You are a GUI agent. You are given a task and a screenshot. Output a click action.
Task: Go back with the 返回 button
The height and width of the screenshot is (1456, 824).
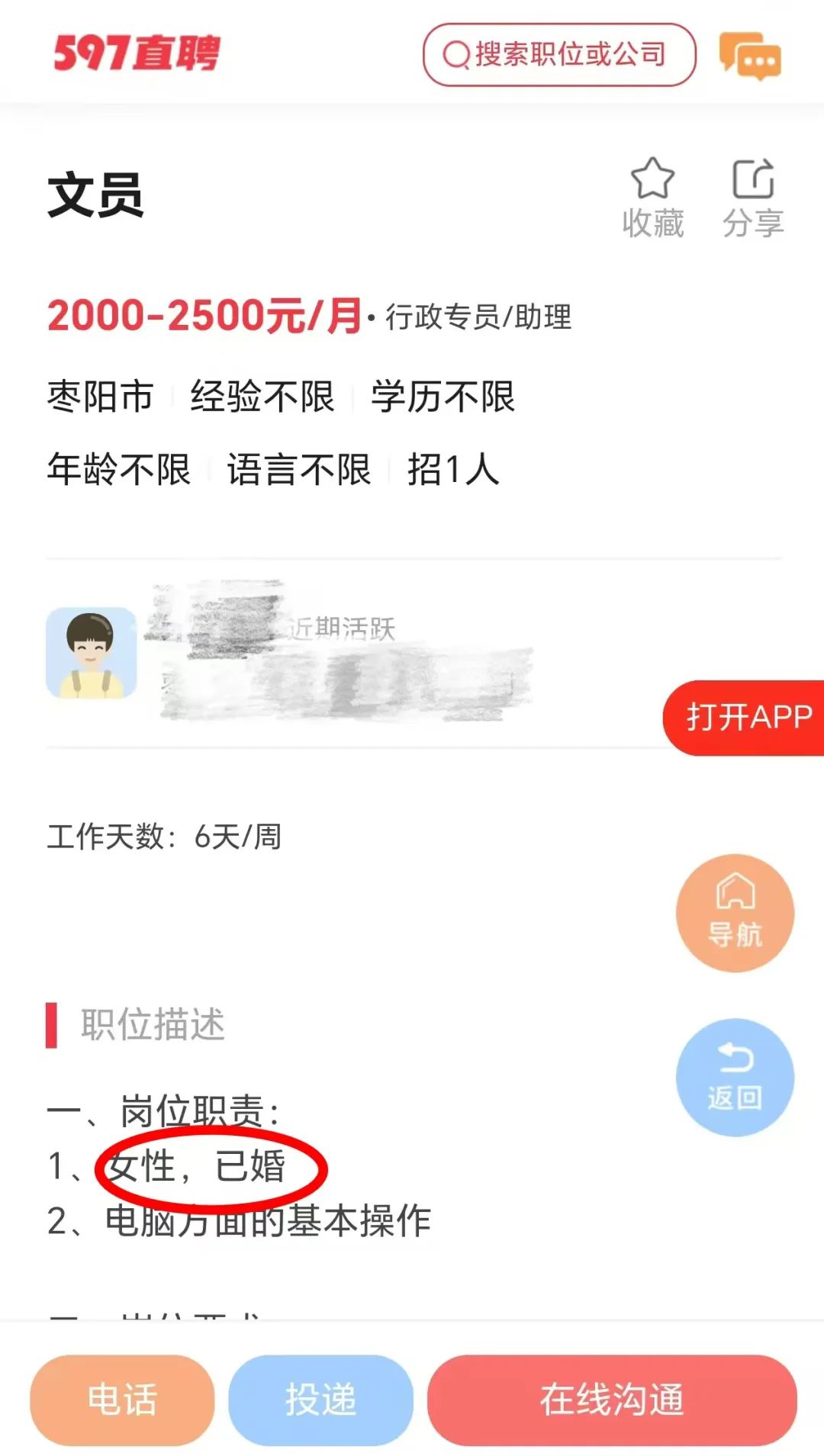point(735,1078)
